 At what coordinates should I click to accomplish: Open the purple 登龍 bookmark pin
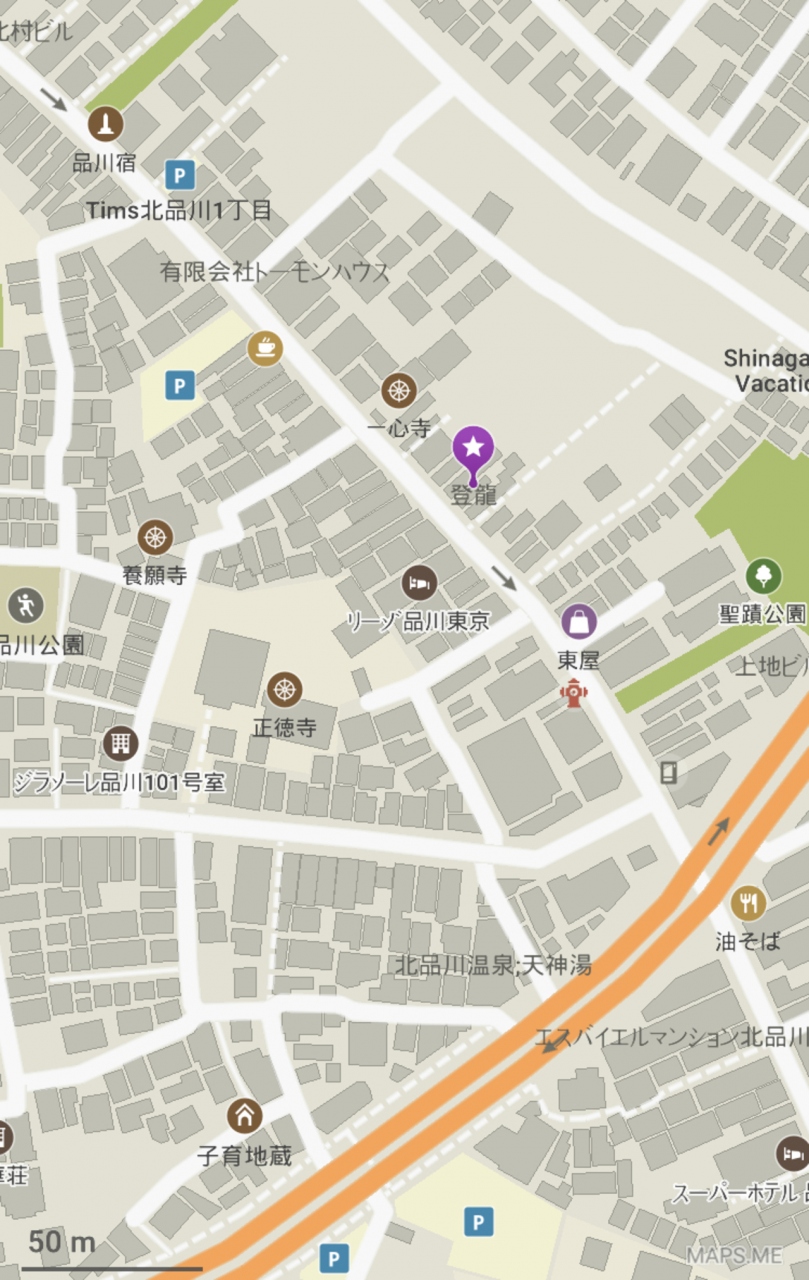tap(473, 449)
